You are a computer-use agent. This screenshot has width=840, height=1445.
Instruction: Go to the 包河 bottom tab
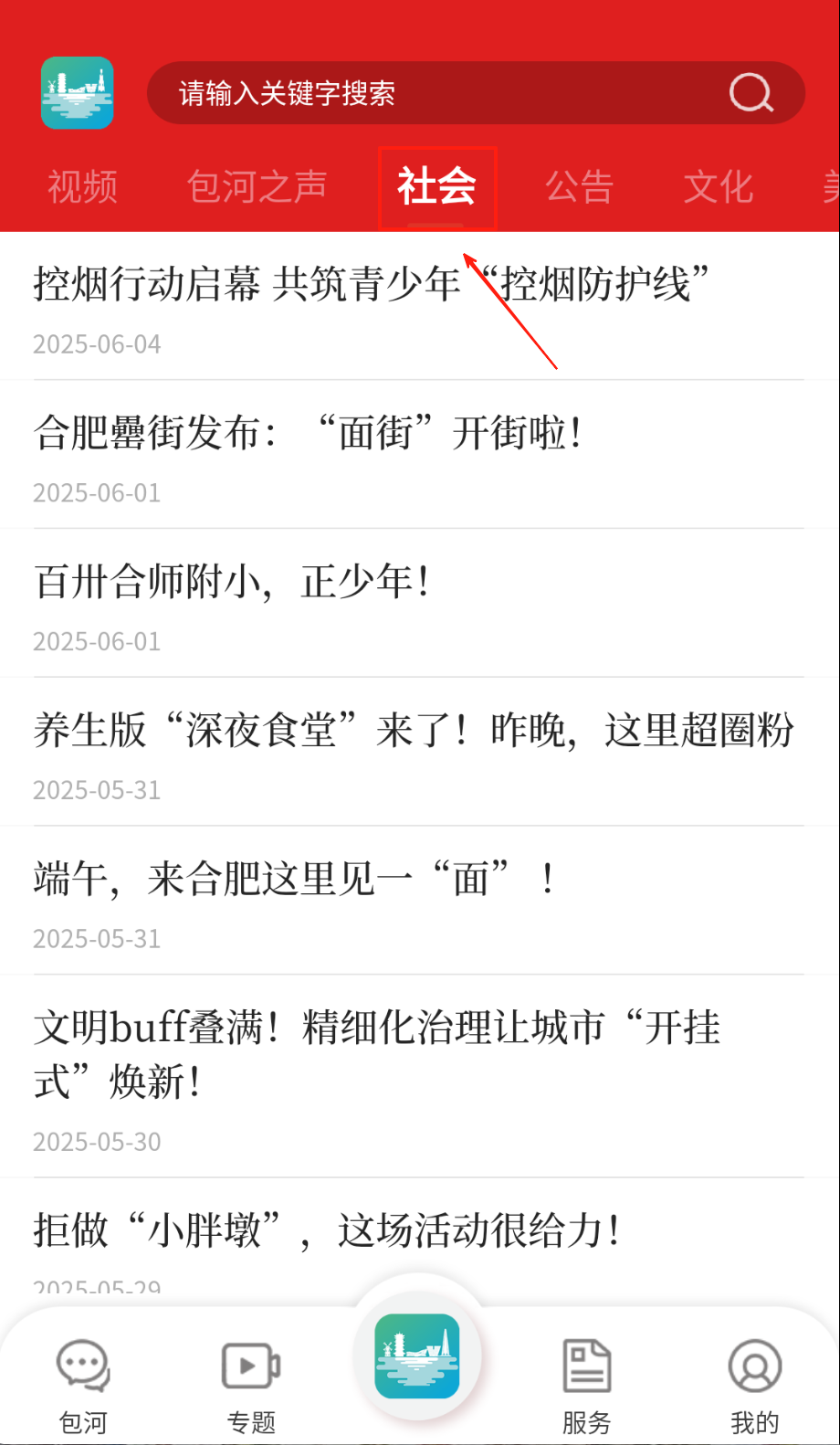(x=83, y=1382)
